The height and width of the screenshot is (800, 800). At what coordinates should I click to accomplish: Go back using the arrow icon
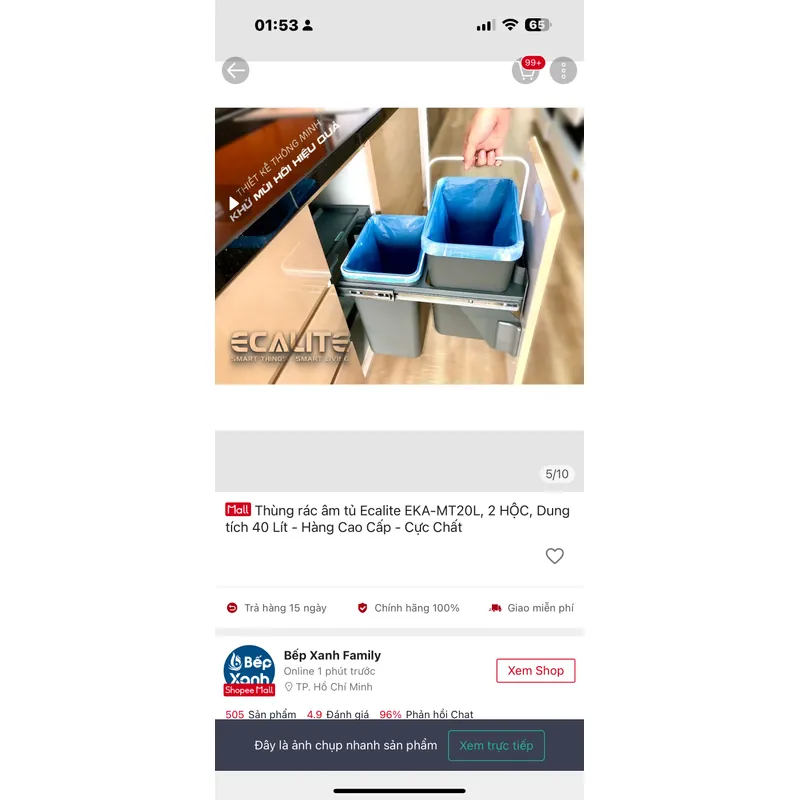235,70
